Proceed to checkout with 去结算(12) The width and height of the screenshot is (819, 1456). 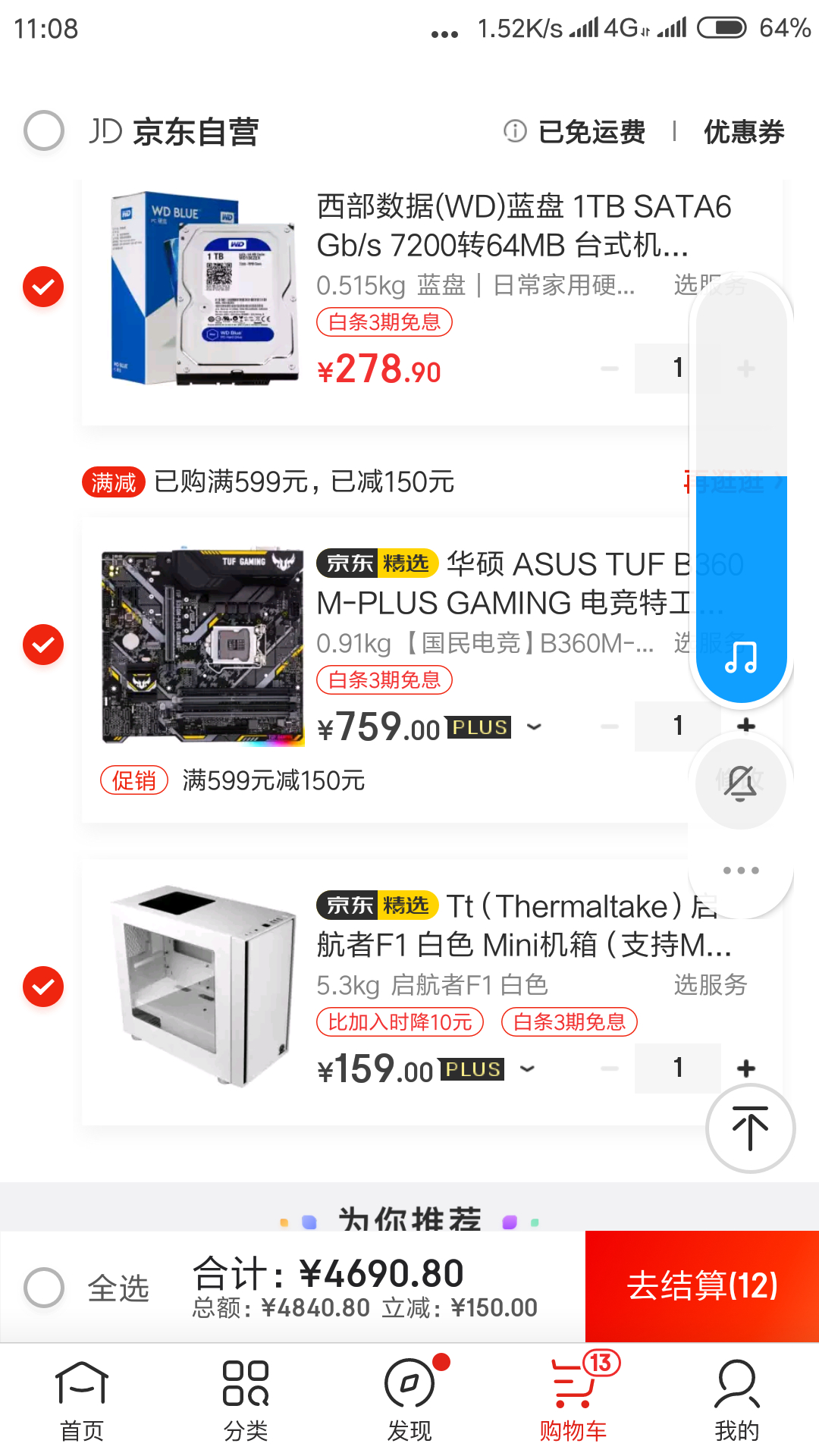(x=702, y=1286)
